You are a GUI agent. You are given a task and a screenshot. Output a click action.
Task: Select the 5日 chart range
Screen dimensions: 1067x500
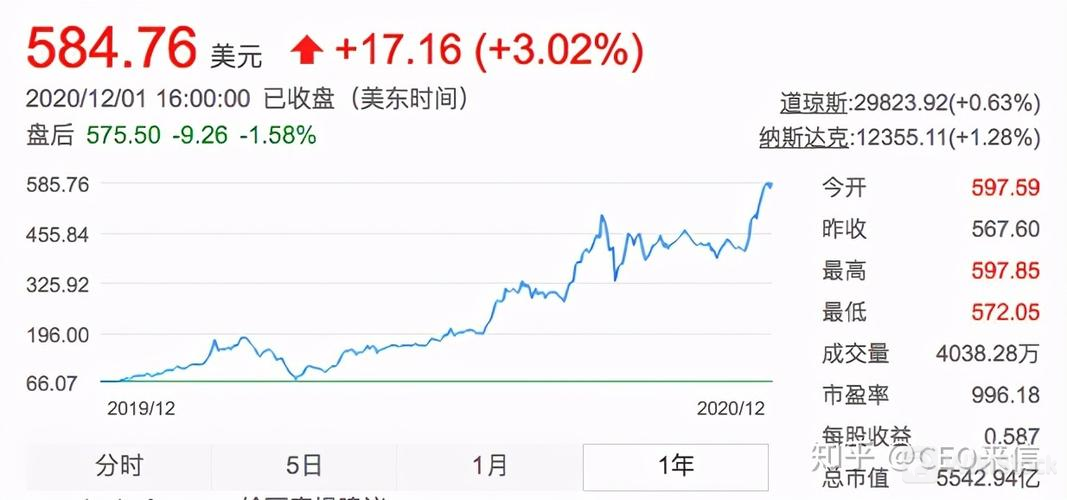(x=304, y=465)
